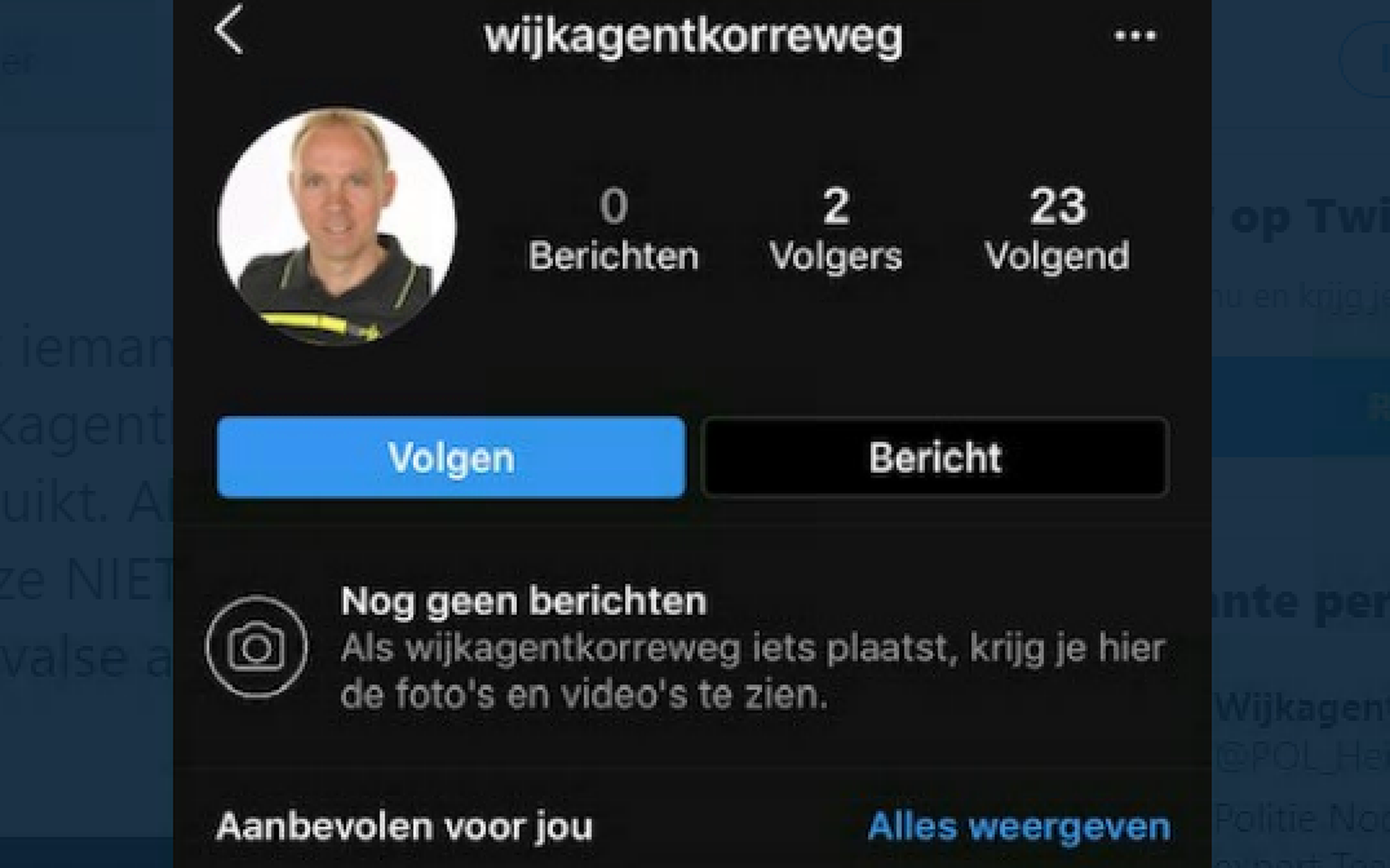Screen dimensions: 1390x868
Task: Open the three-dot overflow menu
Action: pyautogui.click(x=1134, y=35)
